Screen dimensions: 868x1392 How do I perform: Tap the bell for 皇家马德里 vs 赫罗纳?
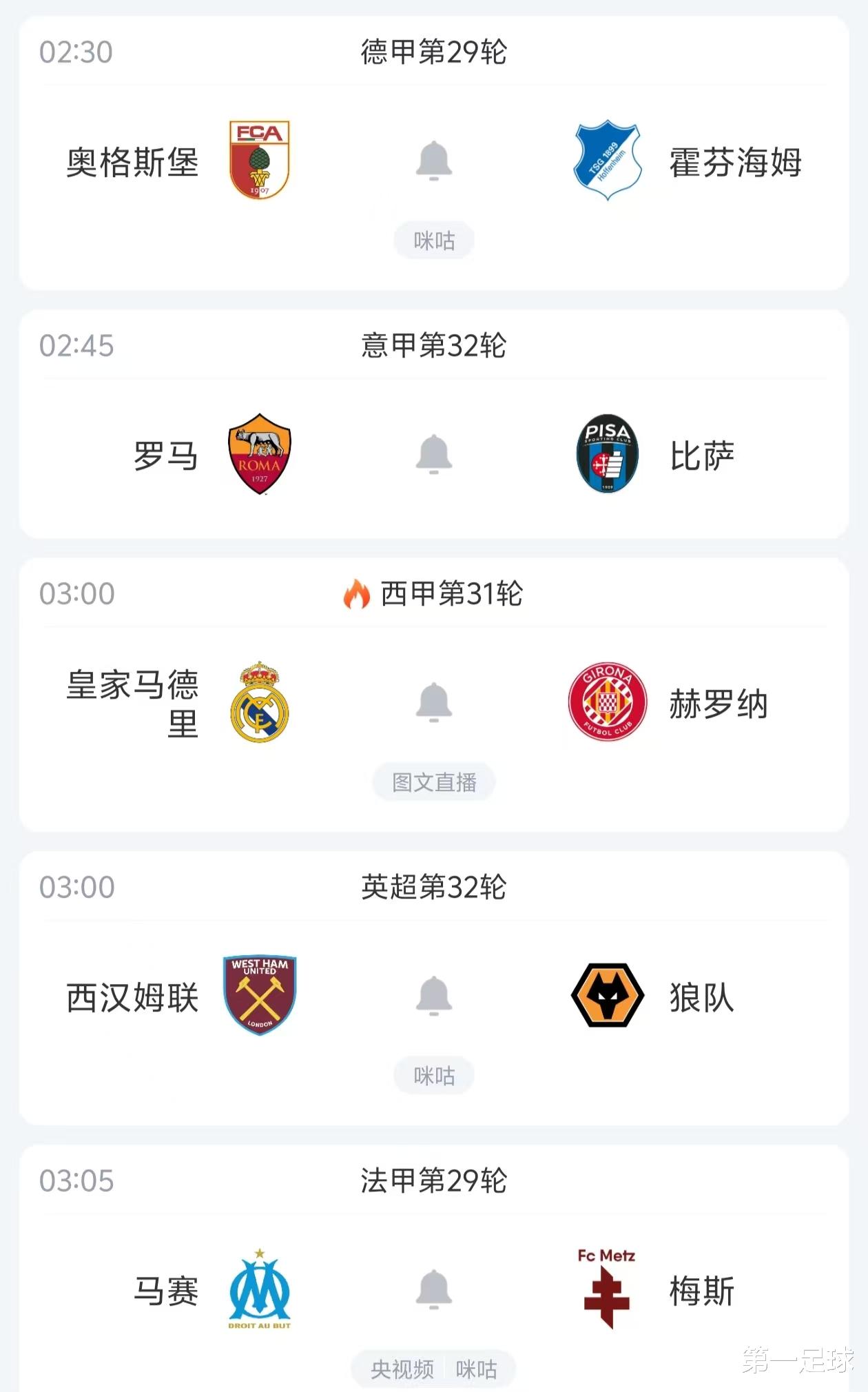click(x=434, y=702)
